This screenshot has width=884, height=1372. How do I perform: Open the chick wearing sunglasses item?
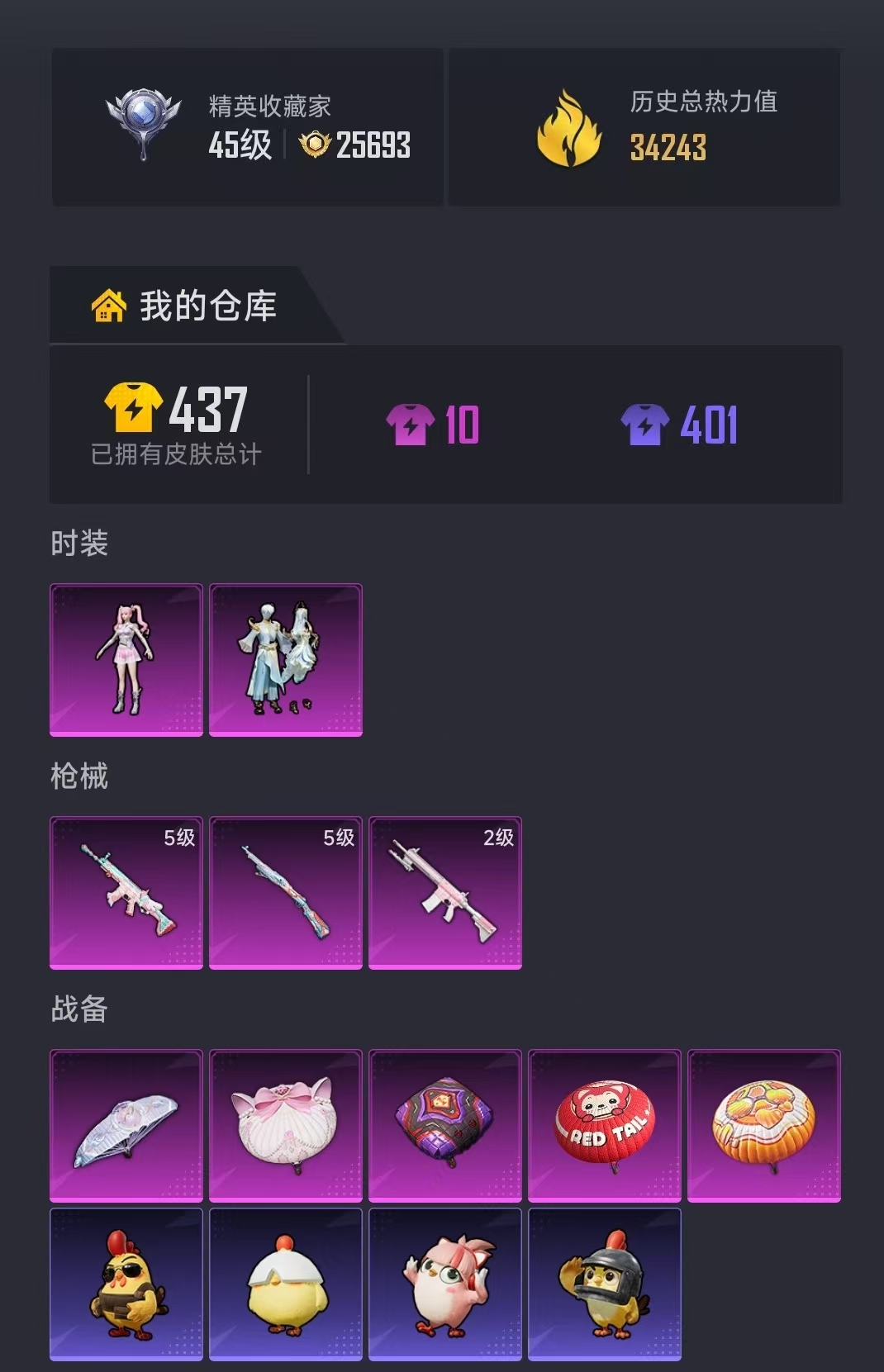126,1284
